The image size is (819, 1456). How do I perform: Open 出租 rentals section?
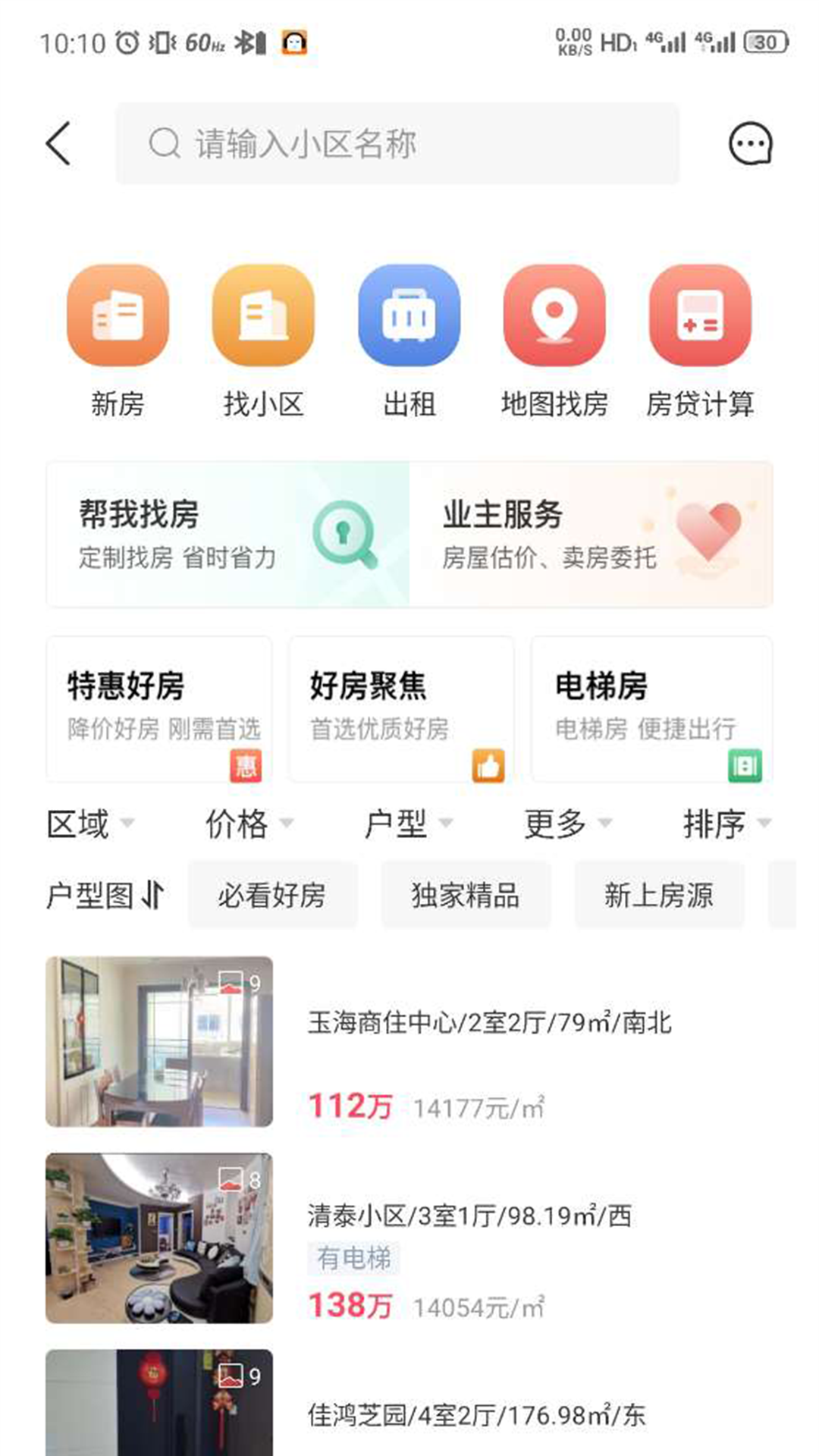(x=409, y=341)
